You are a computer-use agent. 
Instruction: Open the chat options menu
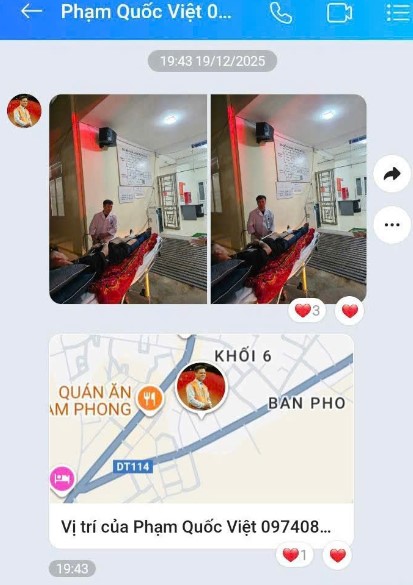[x=398, y=13]
